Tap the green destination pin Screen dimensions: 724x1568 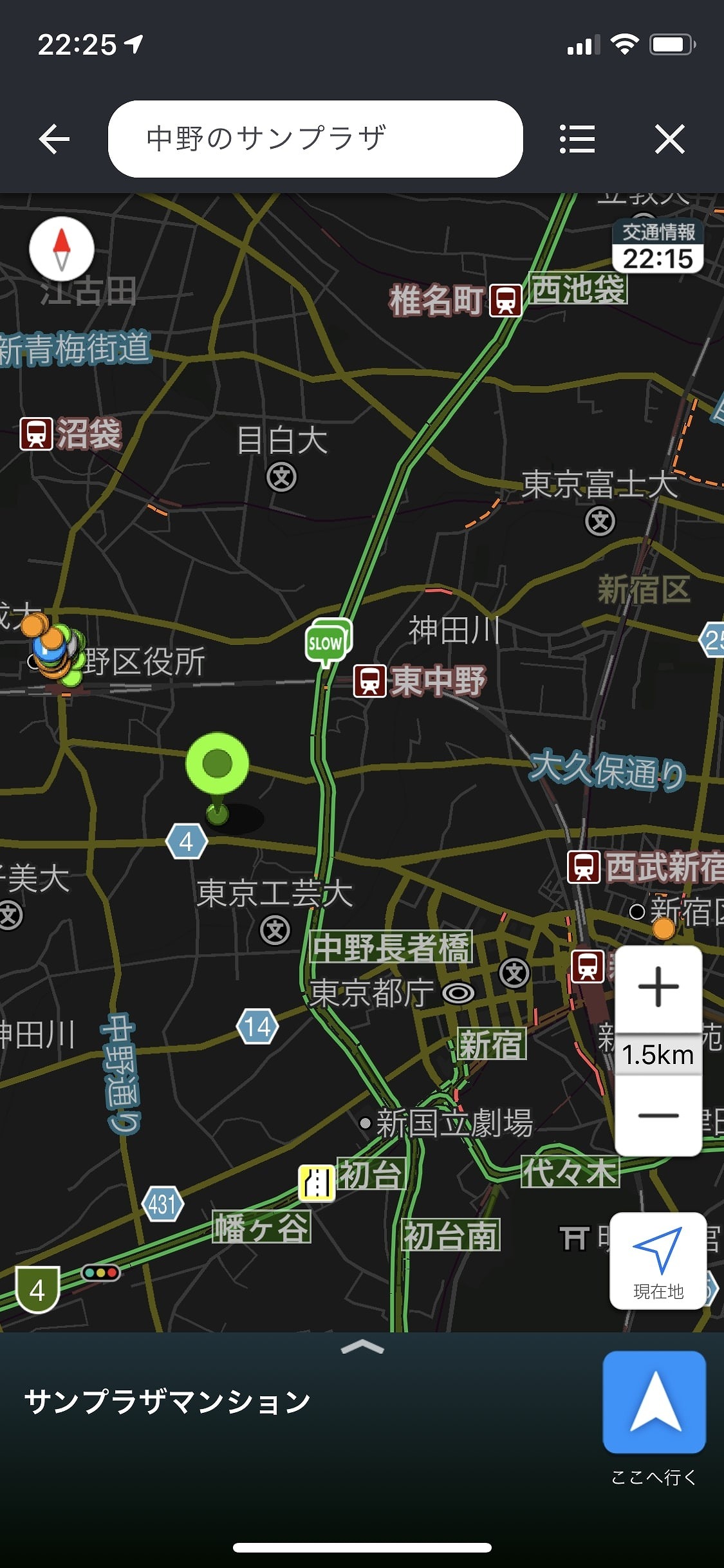coord(218,776)
